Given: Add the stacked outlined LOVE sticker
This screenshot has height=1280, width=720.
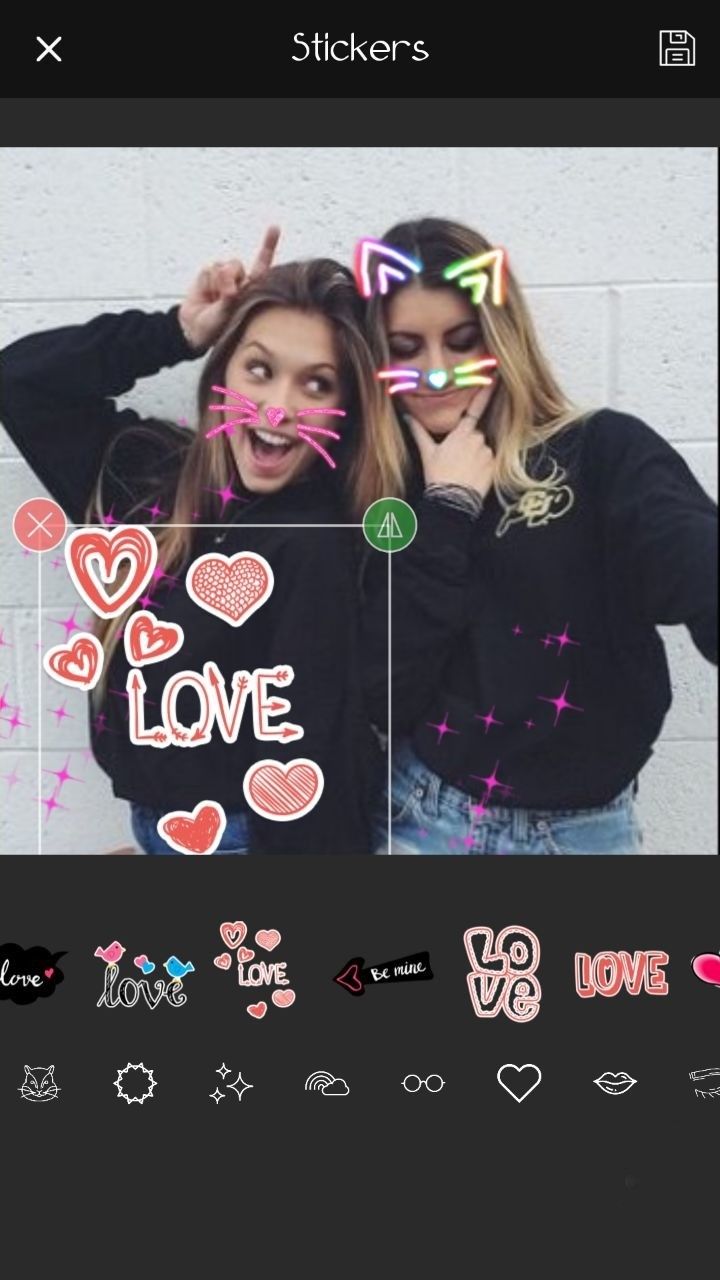Looking at the screenshot, I should pos(502,972).
